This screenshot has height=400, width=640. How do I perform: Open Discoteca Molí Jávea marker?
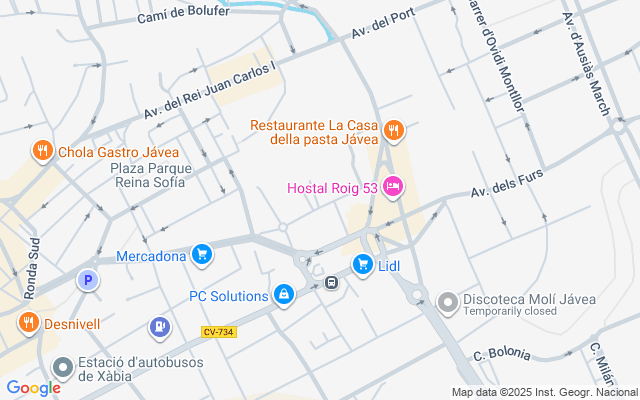point(448,301)
